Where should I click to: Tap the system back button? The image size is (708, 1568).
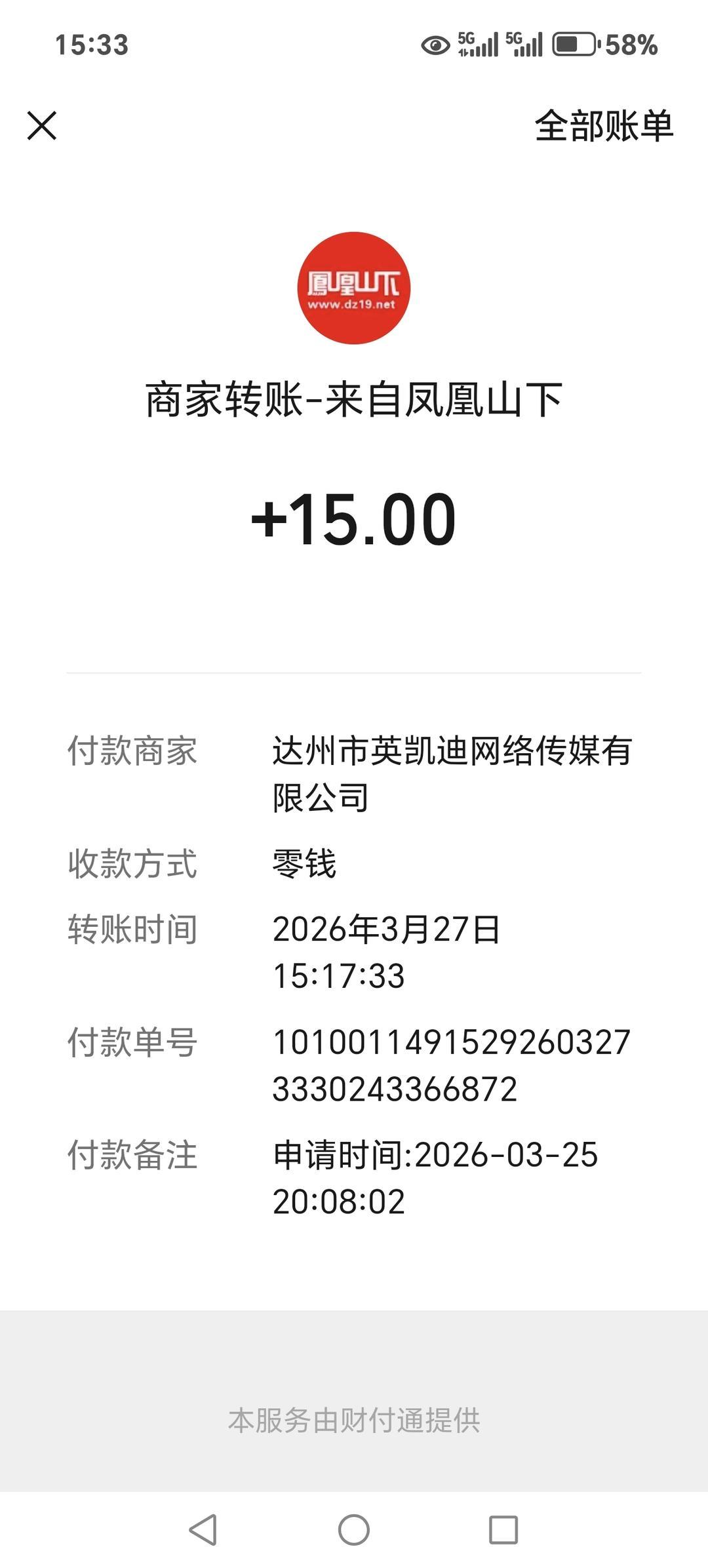click(203, 1530)
